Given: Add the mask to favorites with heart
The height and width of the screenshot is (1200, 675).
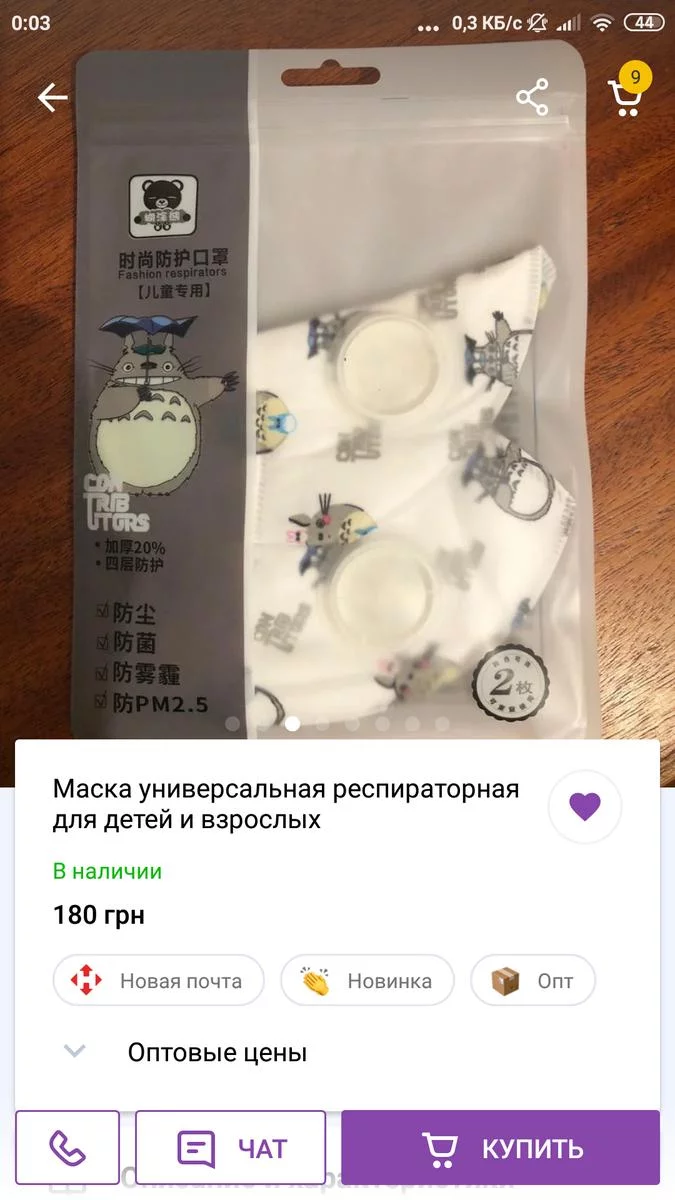Looking at the screenshot, I should [x=585, y=806].
